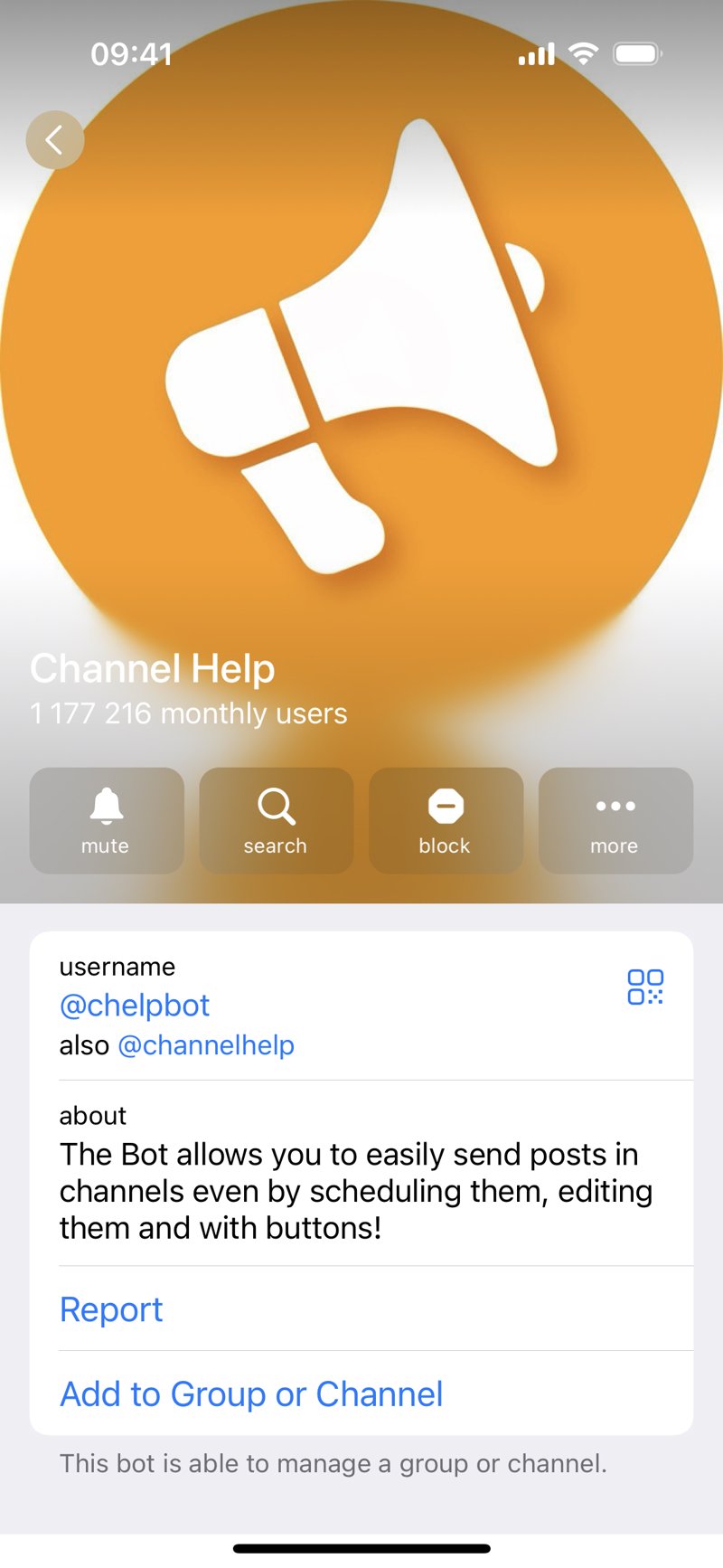Add the bot to Group or Channel
The image size is (723, 1568).
[x=250, y=1393]
